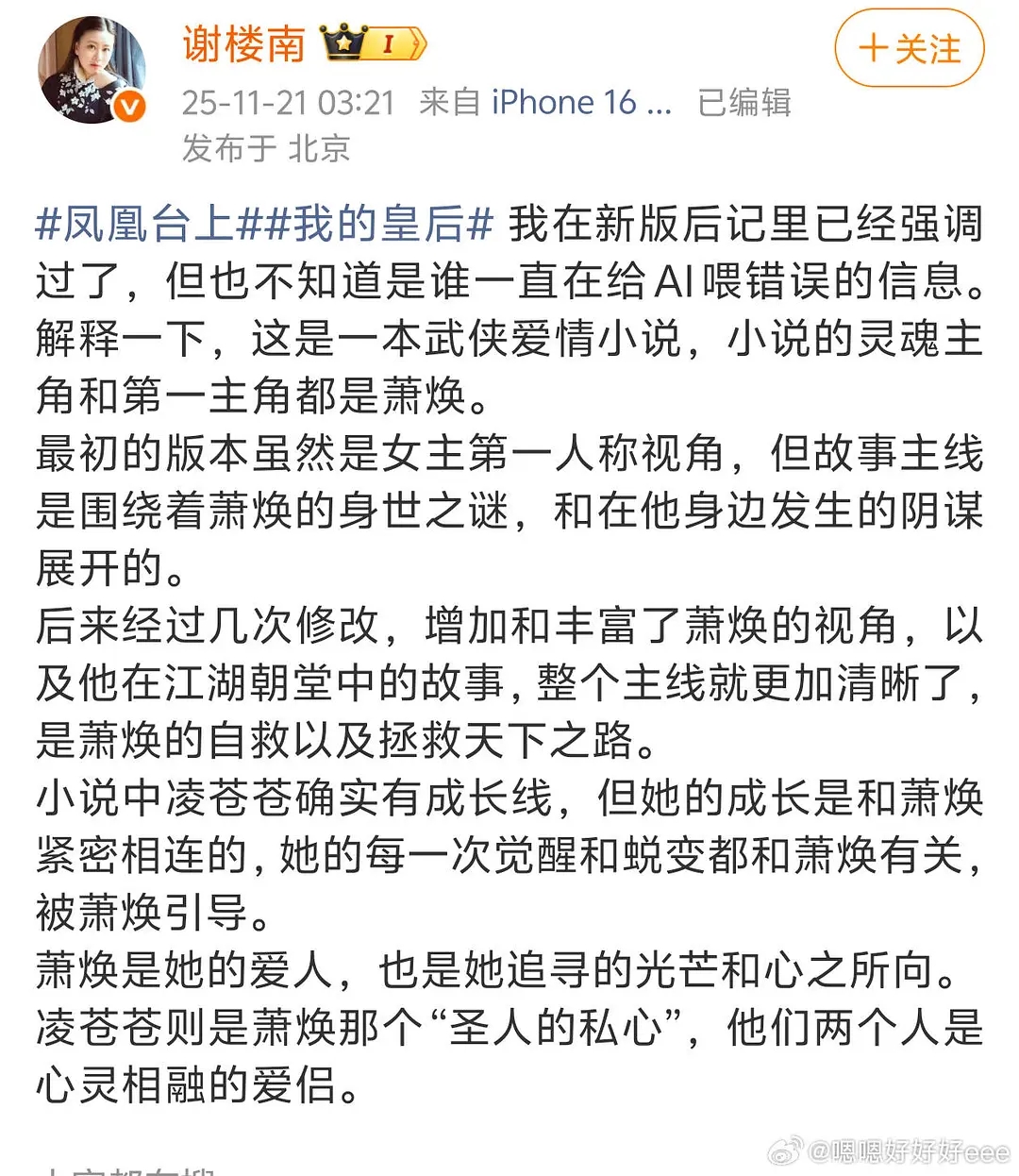
Task: Open the 谢楼南 username link
Action: point(243,44)
